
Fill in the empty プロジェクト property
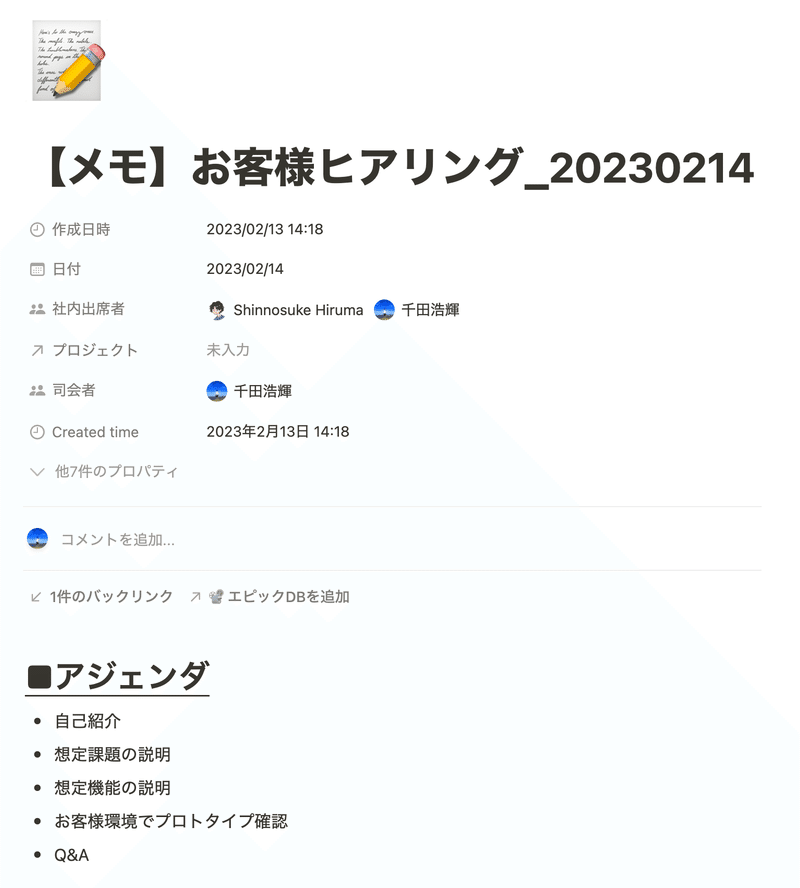click(x=228, y=350)
